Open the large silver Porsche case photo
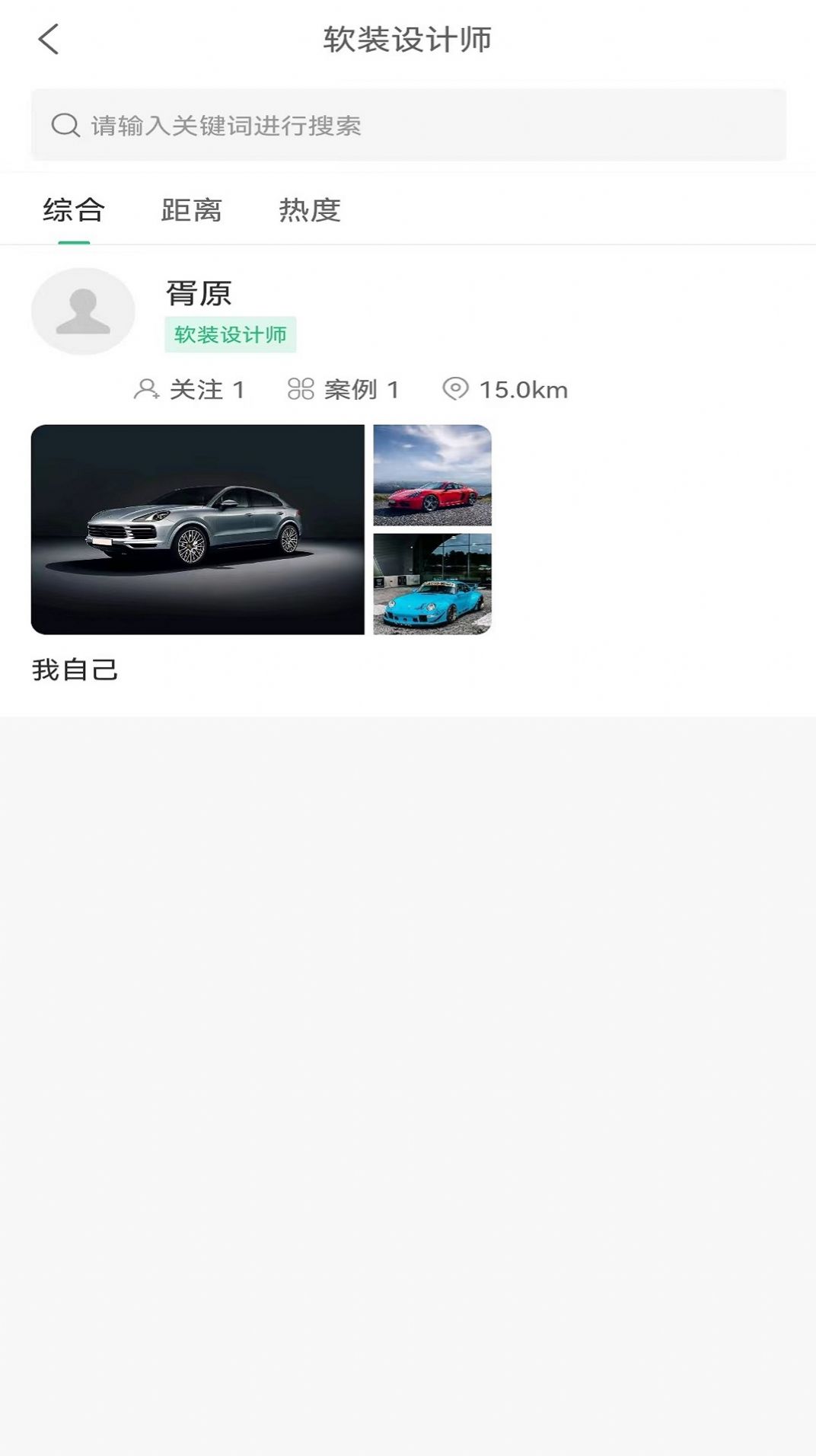Viewport: 816px width, 1456px height. tap(198, 529)
